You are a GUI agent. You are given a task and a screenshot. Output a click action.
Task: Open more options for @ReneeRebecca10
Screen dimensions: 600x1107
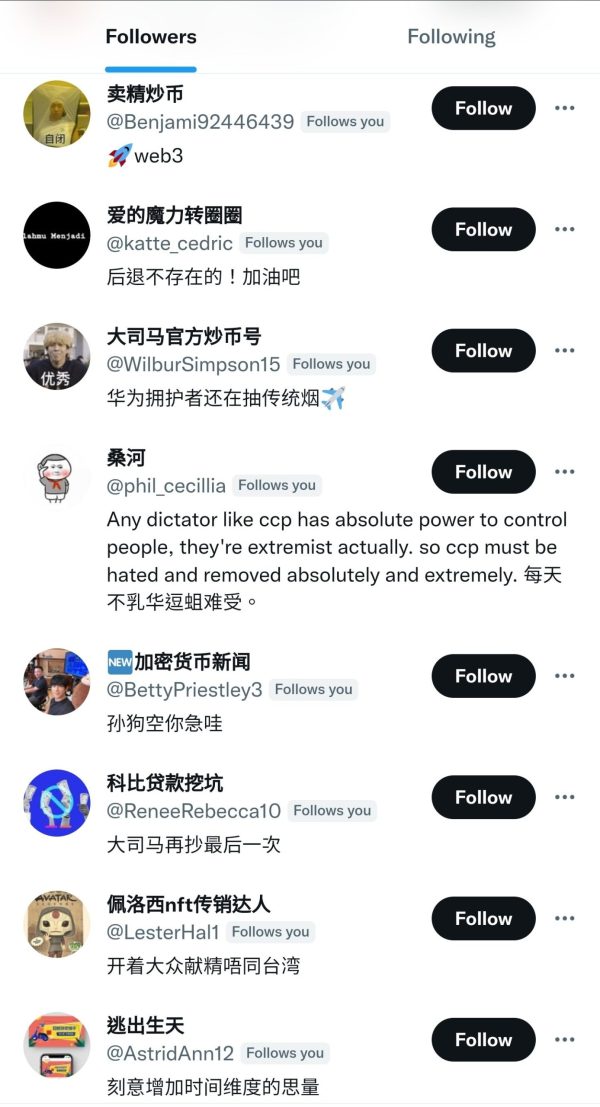(x=564, y=797)
